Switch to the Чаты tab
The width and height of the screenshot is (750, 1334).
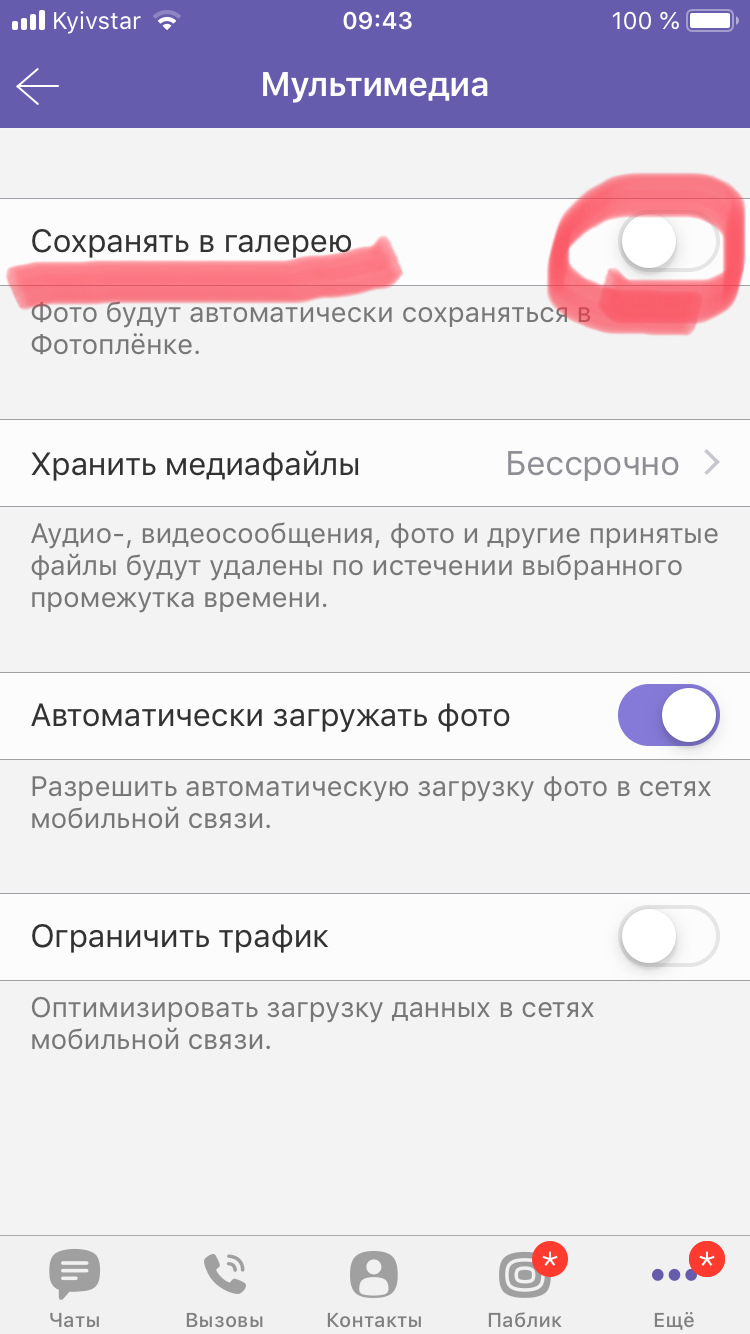click(75, 1286)
